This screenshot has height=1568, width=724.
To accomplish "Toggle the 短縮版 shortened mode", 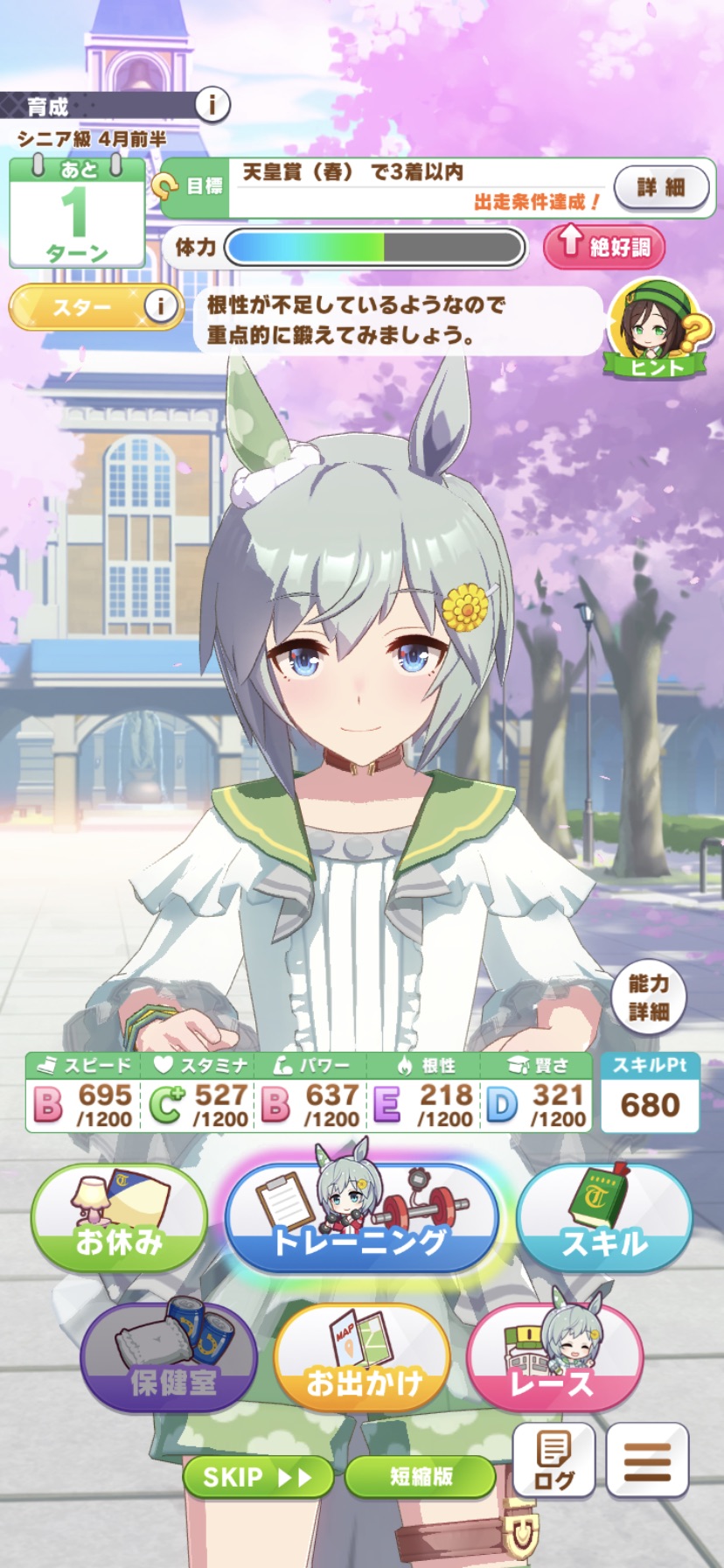I will (421, 1477).
